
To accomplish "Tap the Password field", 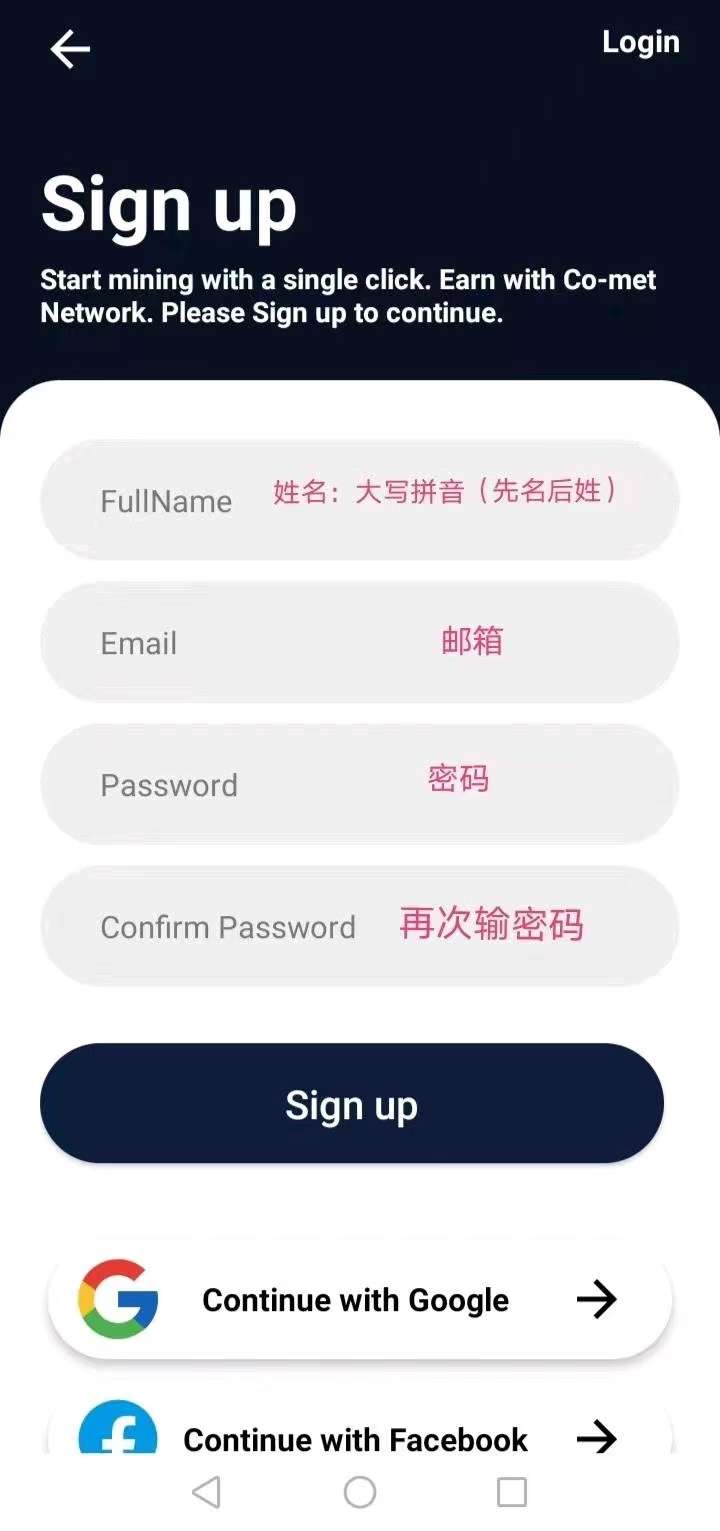I will point(360,784).
